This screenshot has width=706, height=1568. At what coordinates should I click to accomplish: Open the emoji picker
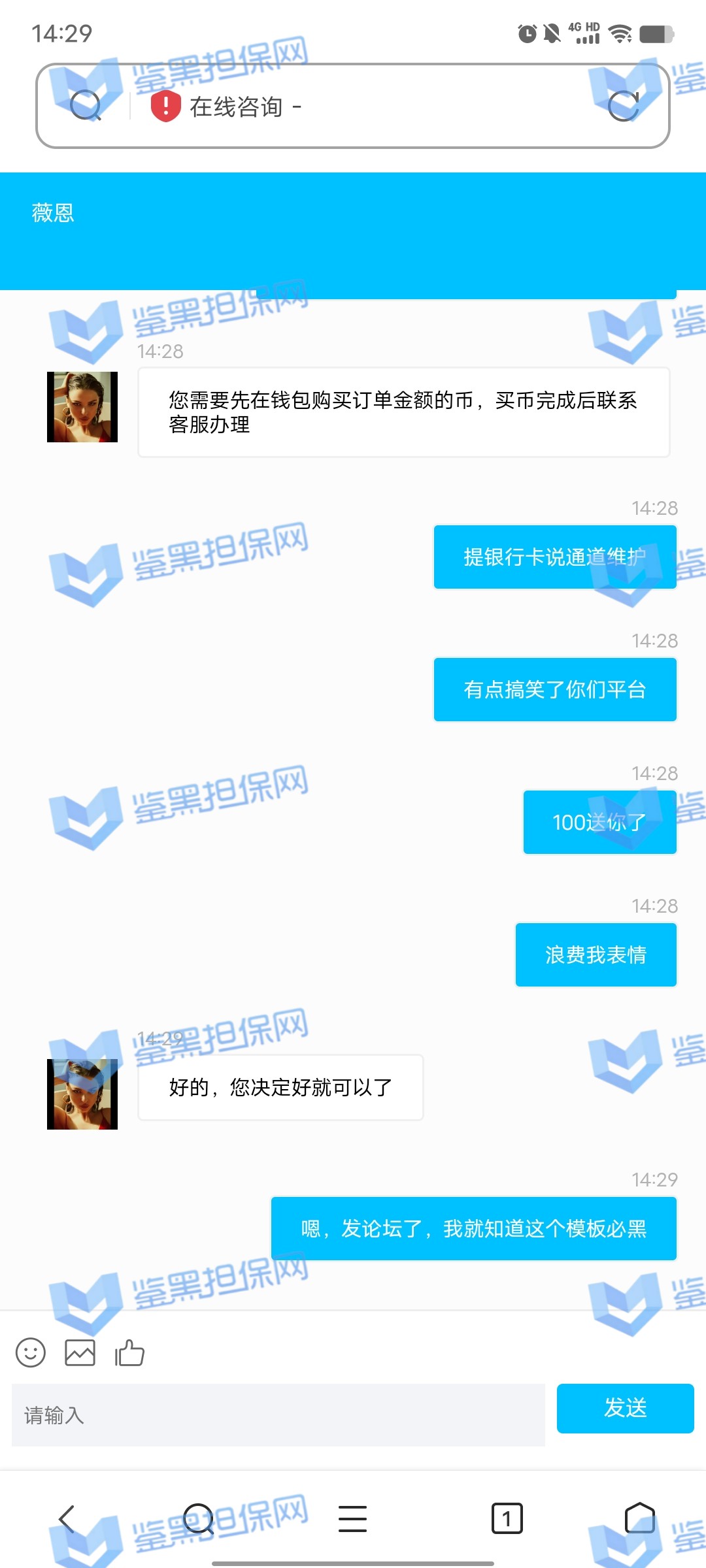coord(31,1352)
